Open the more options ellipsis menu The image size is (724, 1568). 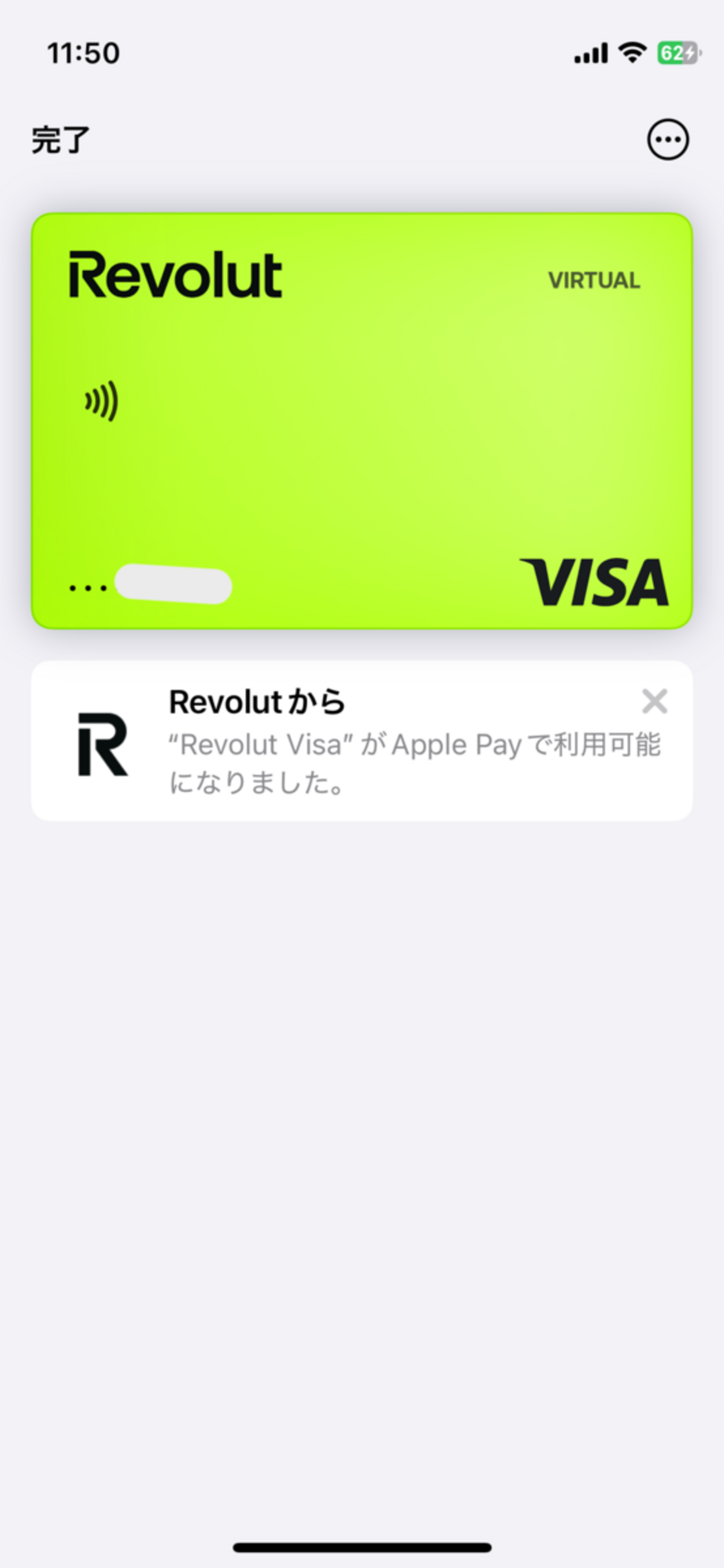pos(667,139)
